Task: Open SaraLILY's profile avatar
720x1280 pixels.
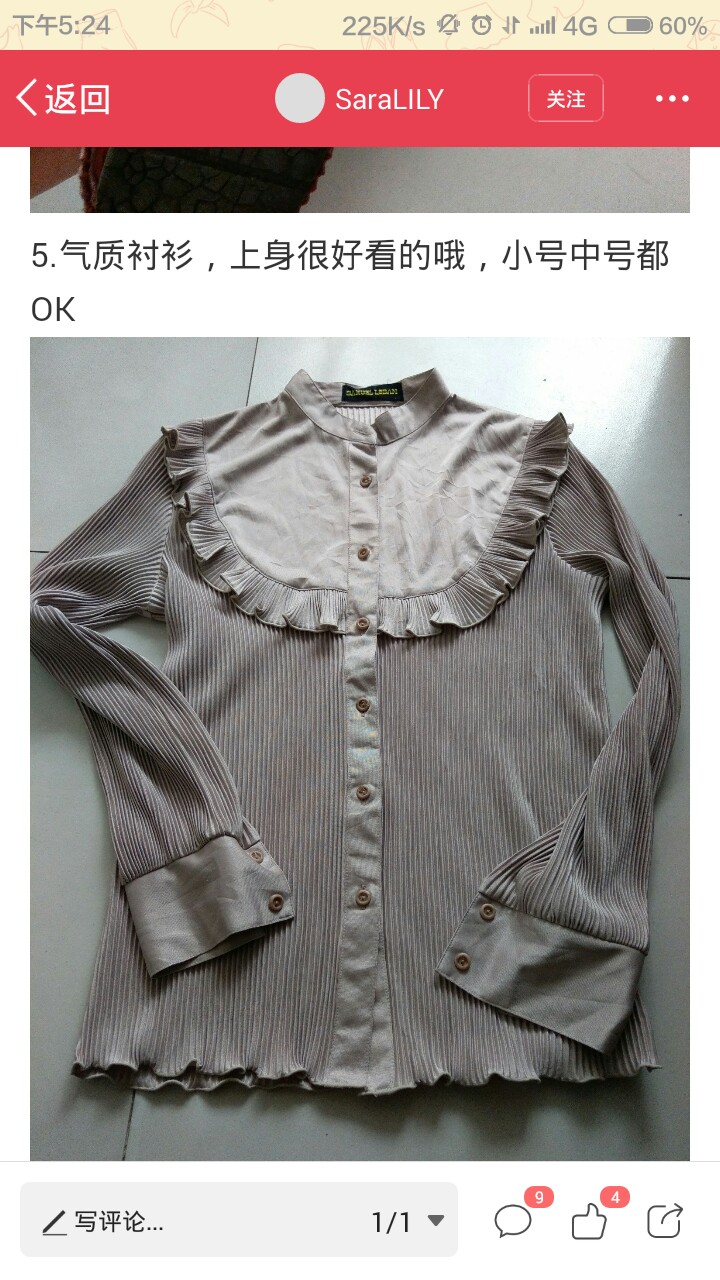Action: (x=300, y=99)
